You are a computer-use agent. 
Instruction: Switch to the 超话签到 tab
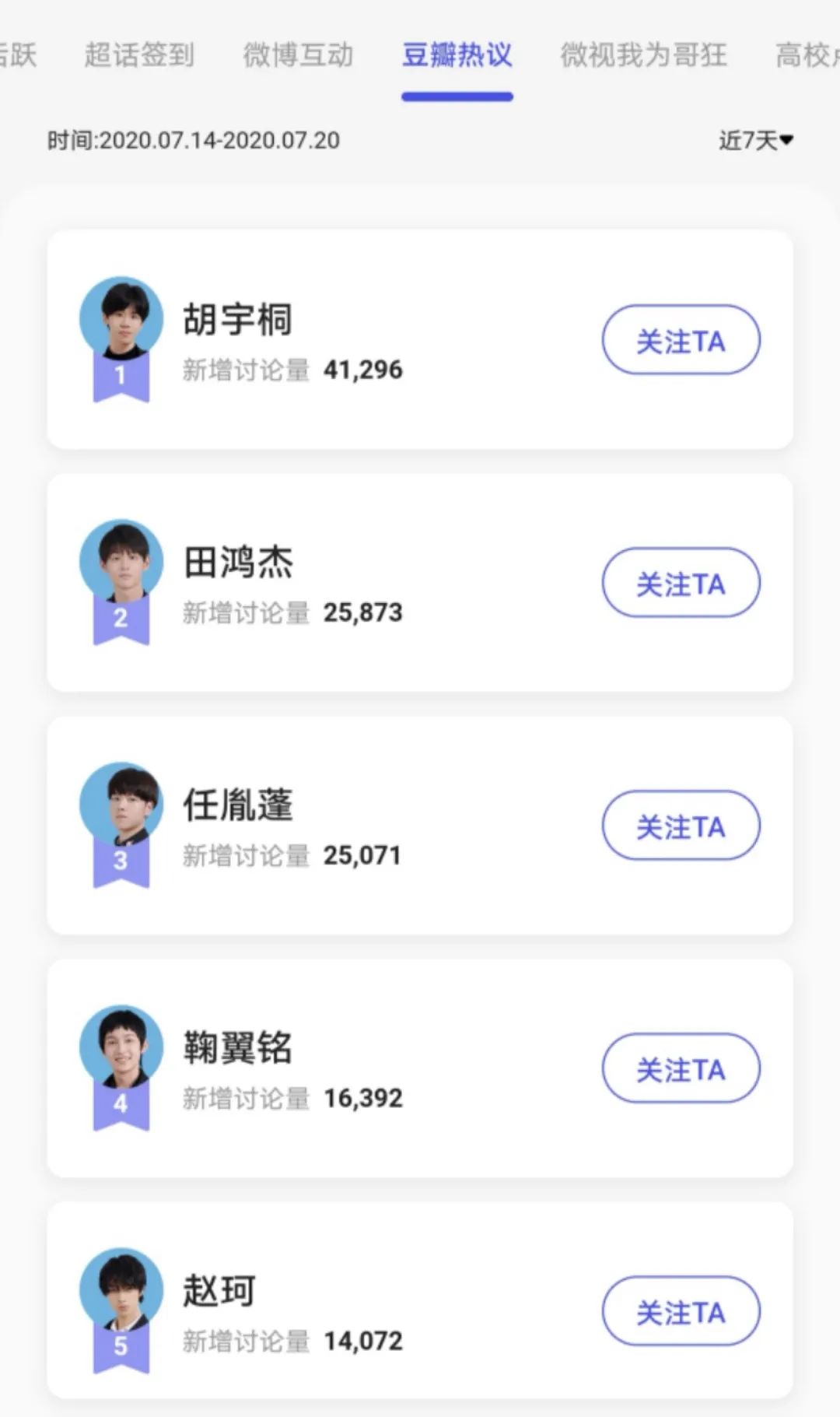pyautogui.click(x=139, y=55)
